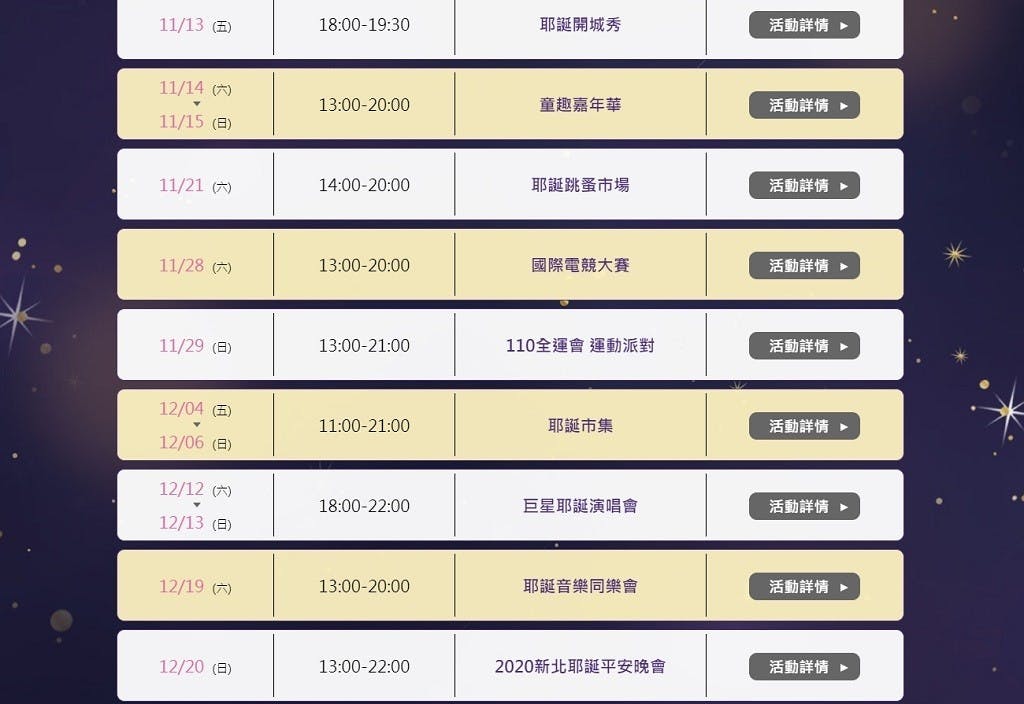Tap 活動詳情 for 耶誕音樂同樂會
Viewport: 1024px width, 704px height.
(x=804, y=586)
